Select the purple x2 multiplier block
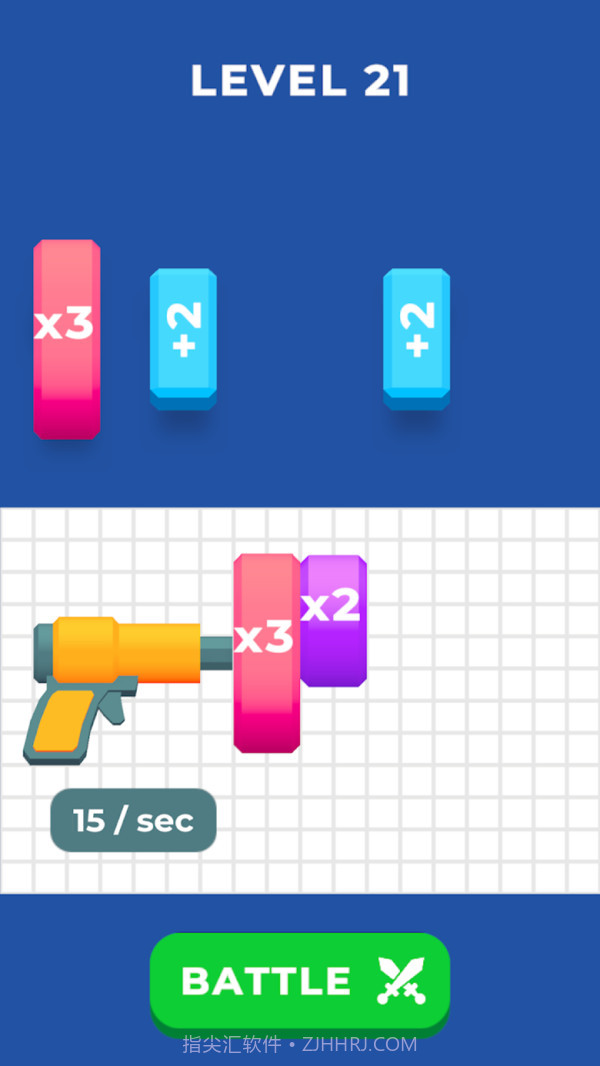The image size is (600, 1066). [x=334, y=620]
